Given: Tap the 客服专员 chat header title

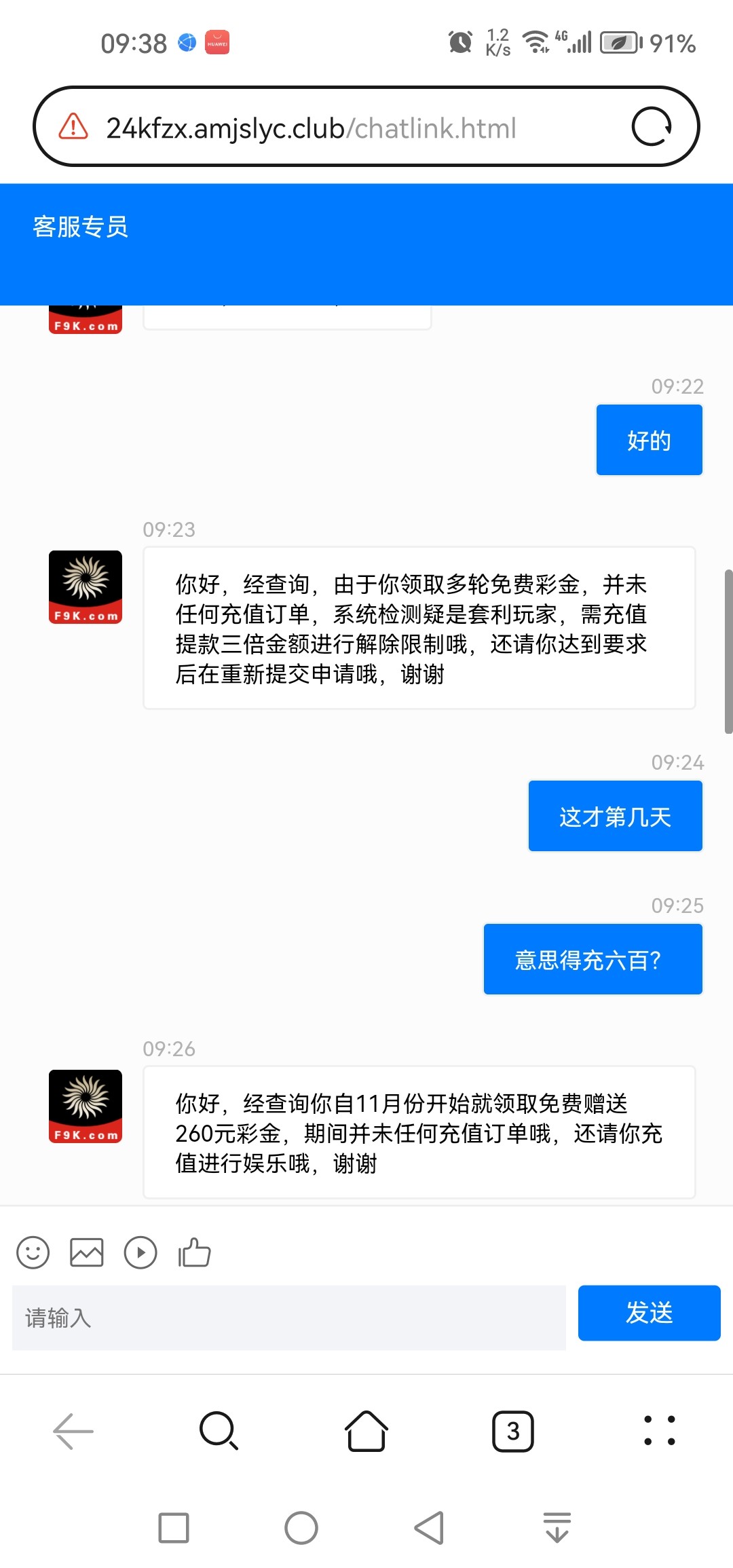Looking at the screenshot, I should click(x=81, y=228).
